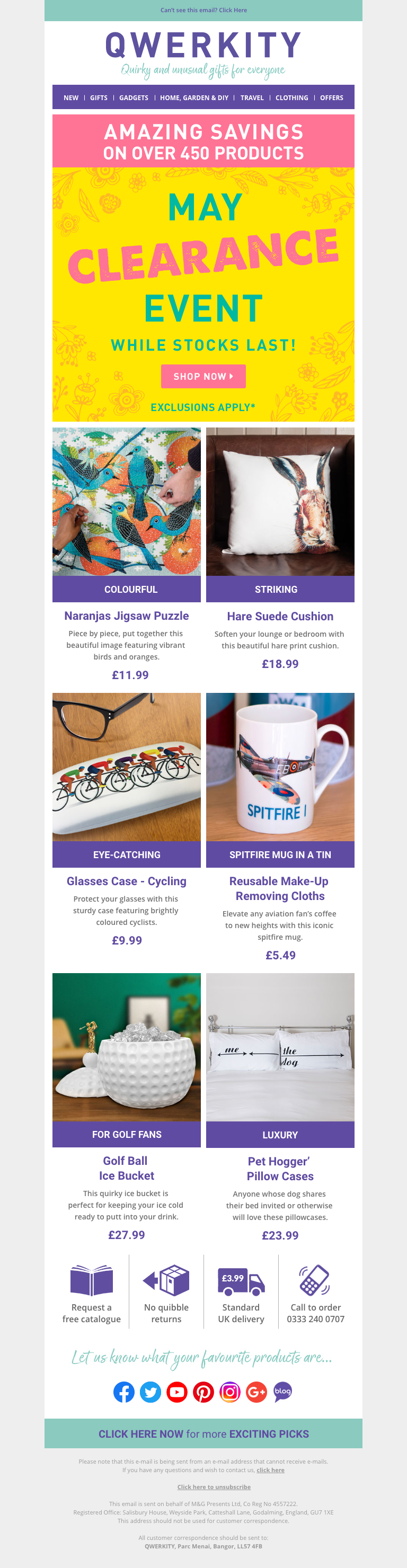The image size is (407, 1568).
Task: Open Qwerkity's Instagram profile
Action: [229, 1392]
